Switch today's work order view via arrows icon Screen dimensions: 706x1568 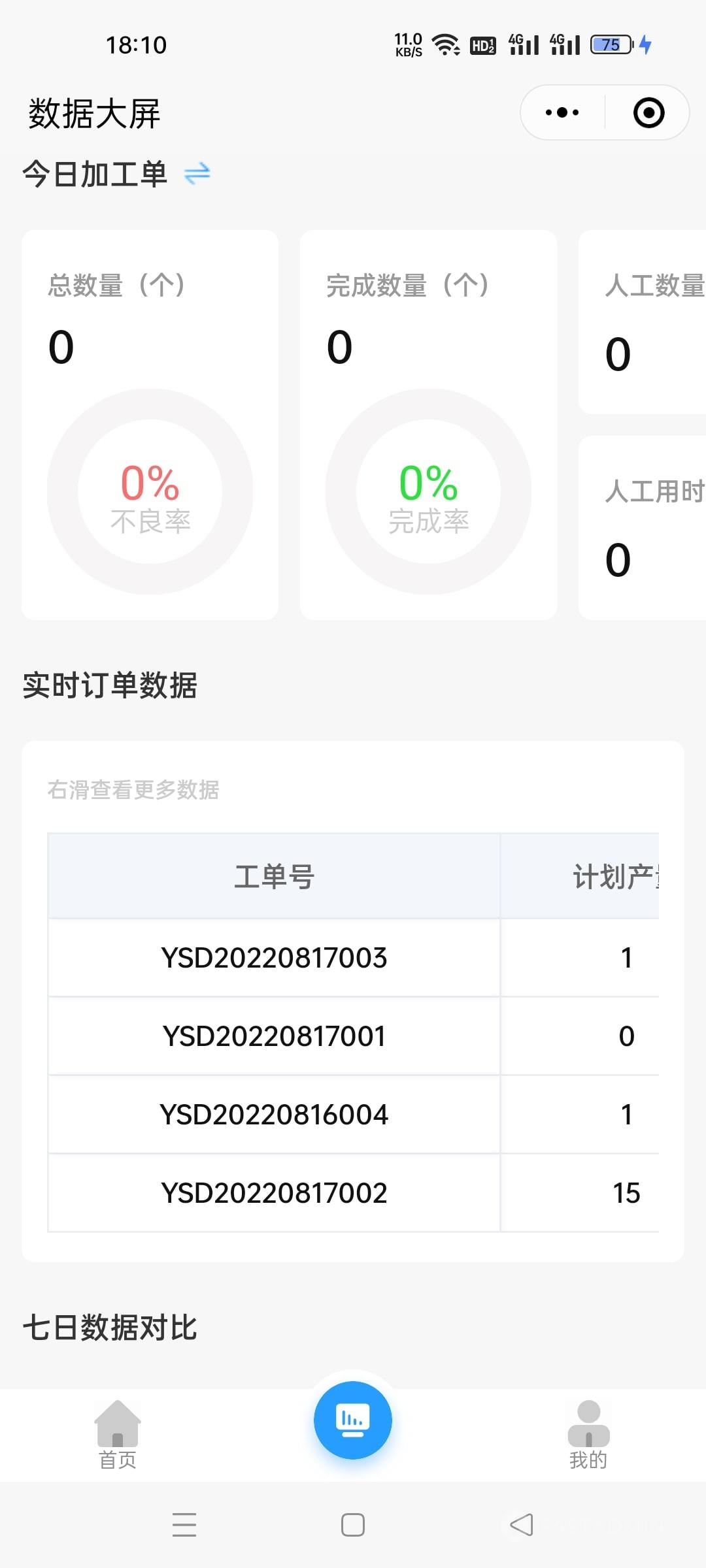coord(197,174)
